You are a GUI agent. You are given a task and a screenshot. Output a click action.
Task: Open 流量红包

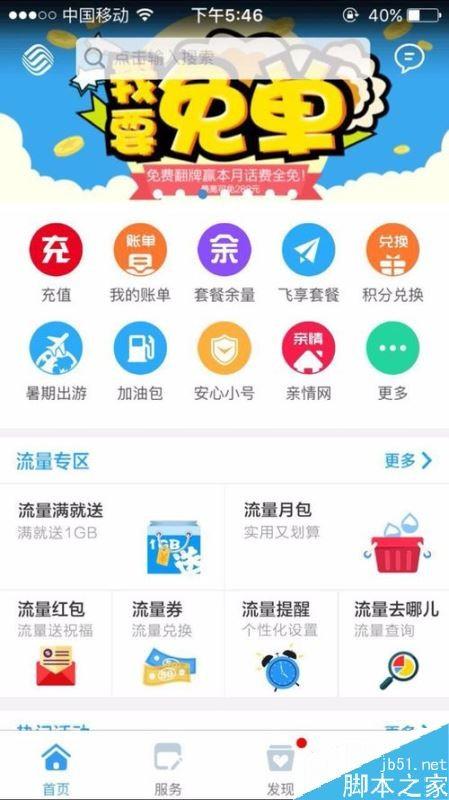coord(56,644)
